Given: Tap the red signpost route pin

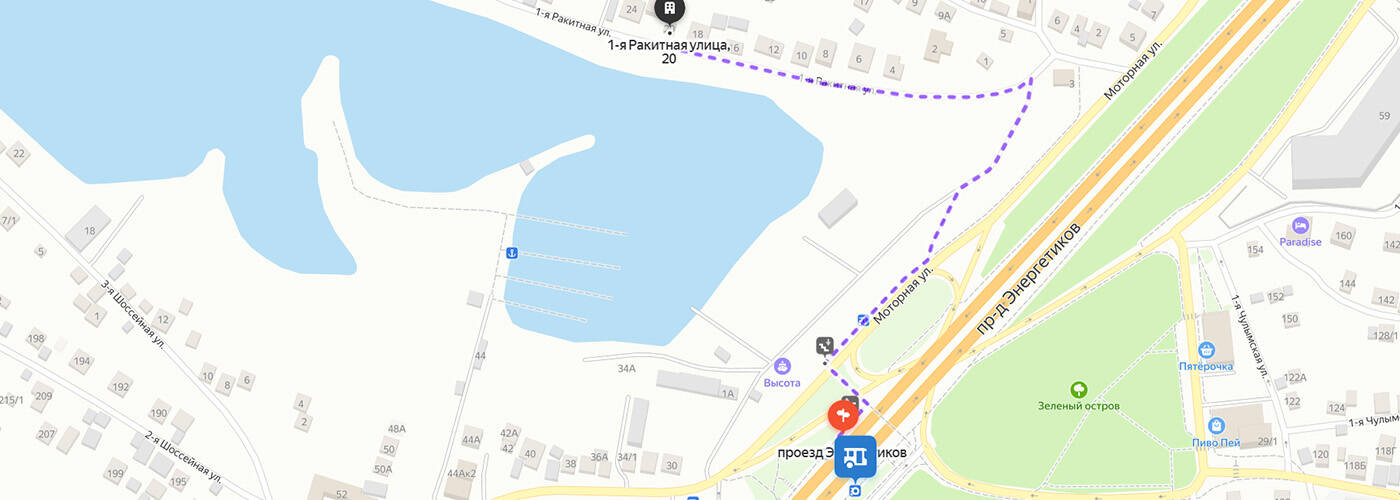Looking at the screenshot, I should pos(843,413).
